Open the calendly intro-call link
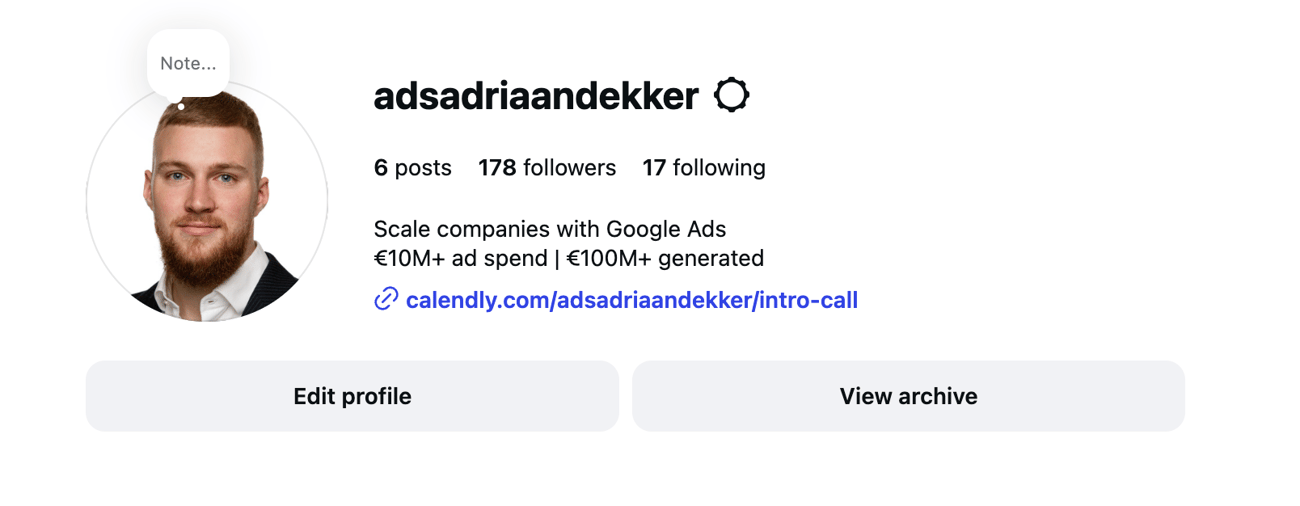Screen dimensions: 1300x506 tap(631, 300)
